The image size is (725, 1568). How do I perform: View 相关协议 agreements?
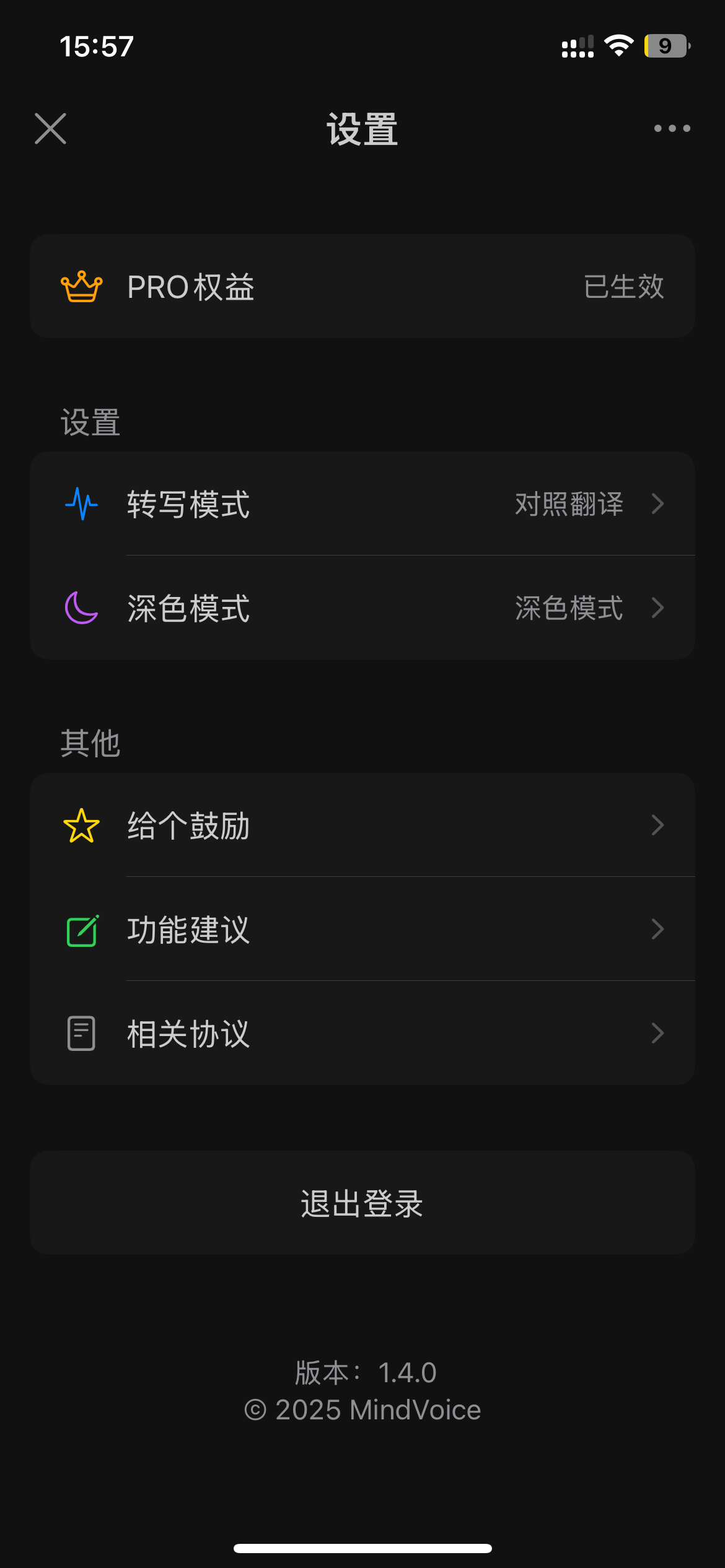click(362, 1033)
